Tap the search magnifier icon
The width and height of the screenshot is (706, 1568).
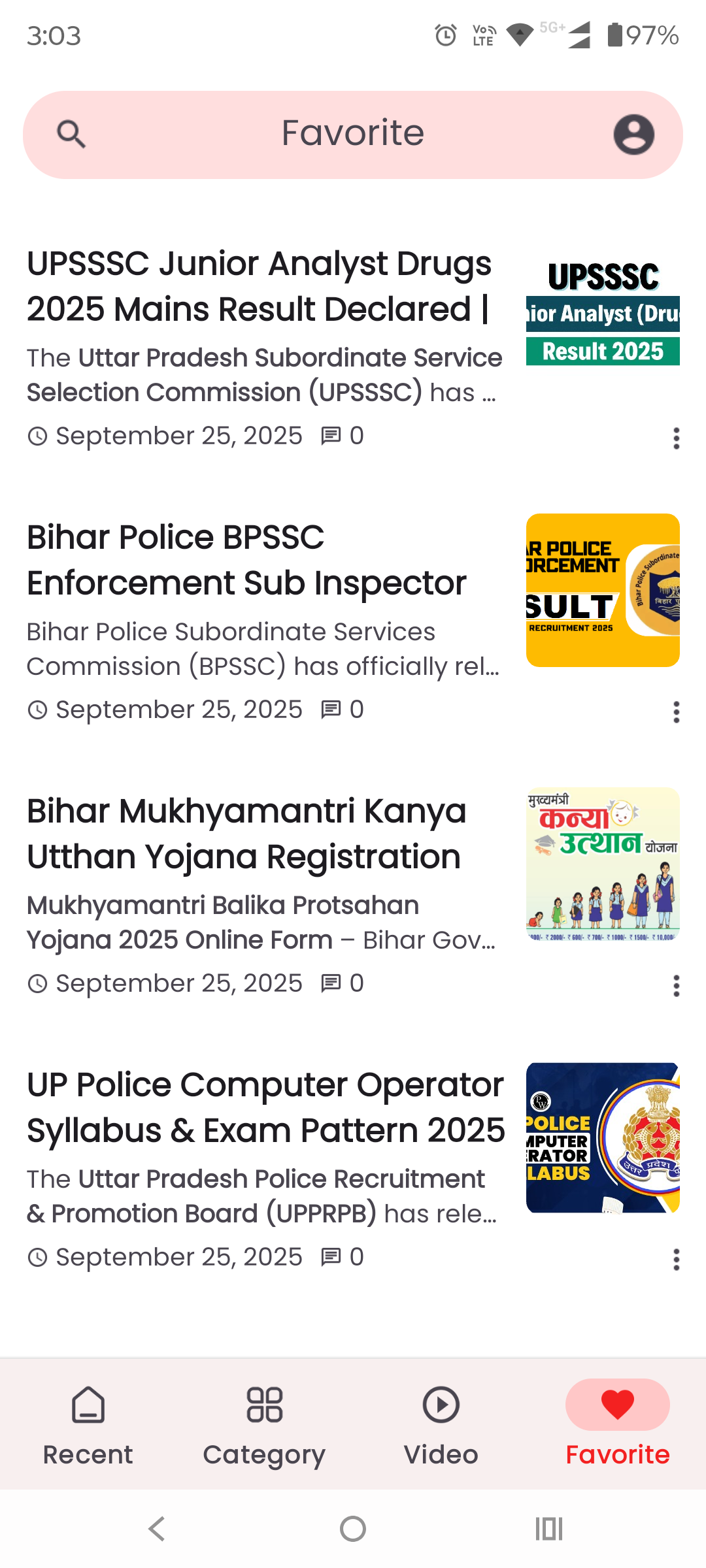coord(71,135)
